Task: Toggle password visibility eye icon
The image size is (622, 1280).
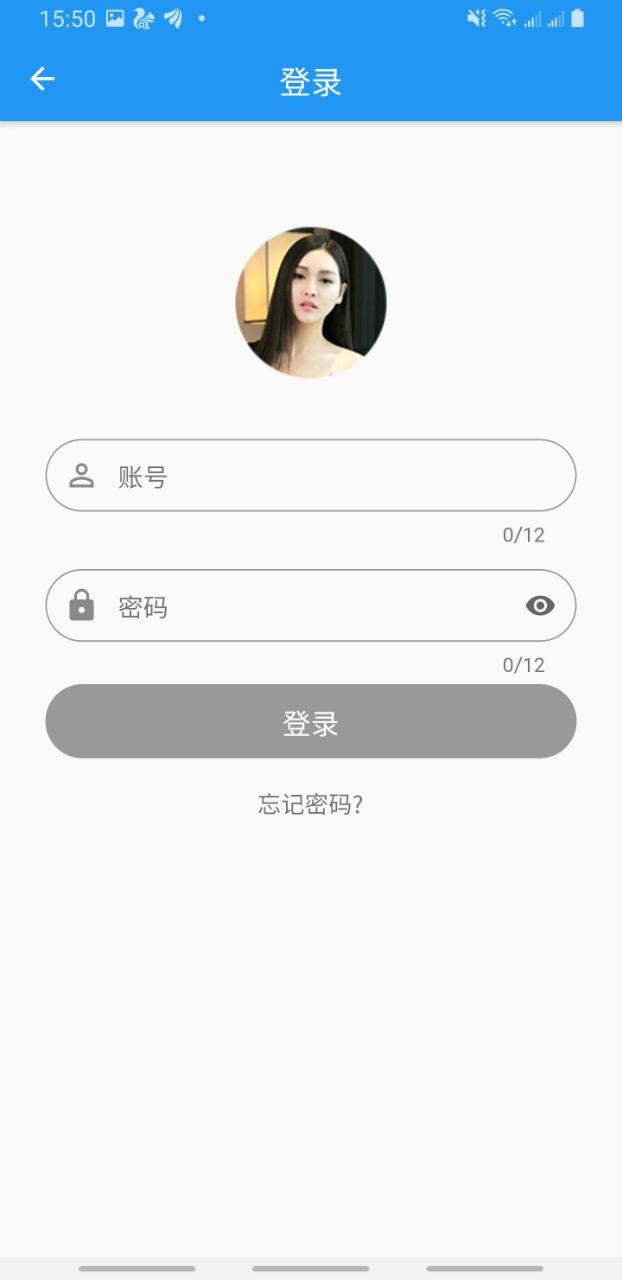Action: pyautogui.click(x=540, y=605)
